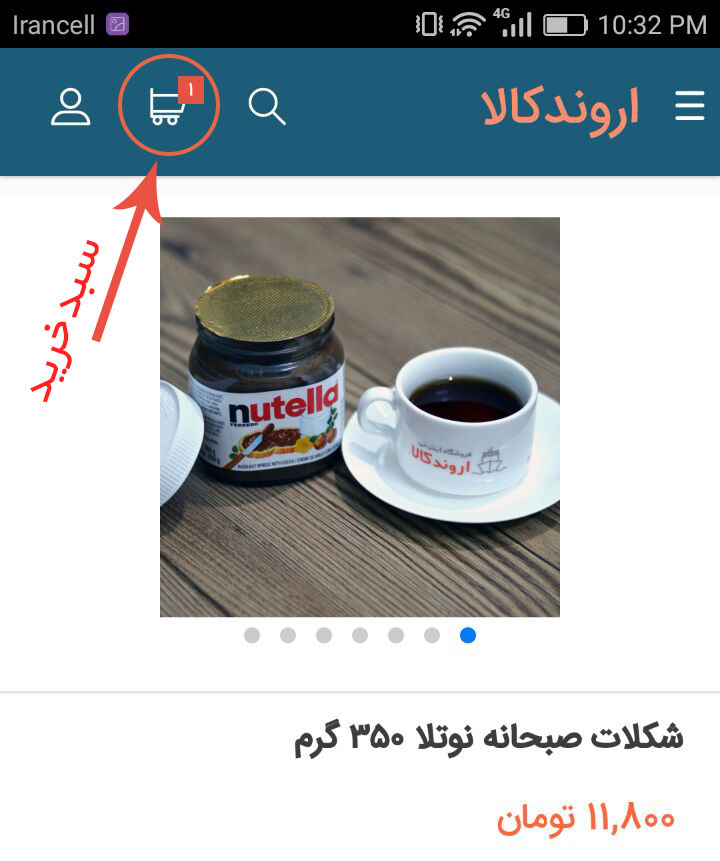The height and width of the screenshot is (861, 720).
Task: Open the user account icon
Action: pos(70,106)
